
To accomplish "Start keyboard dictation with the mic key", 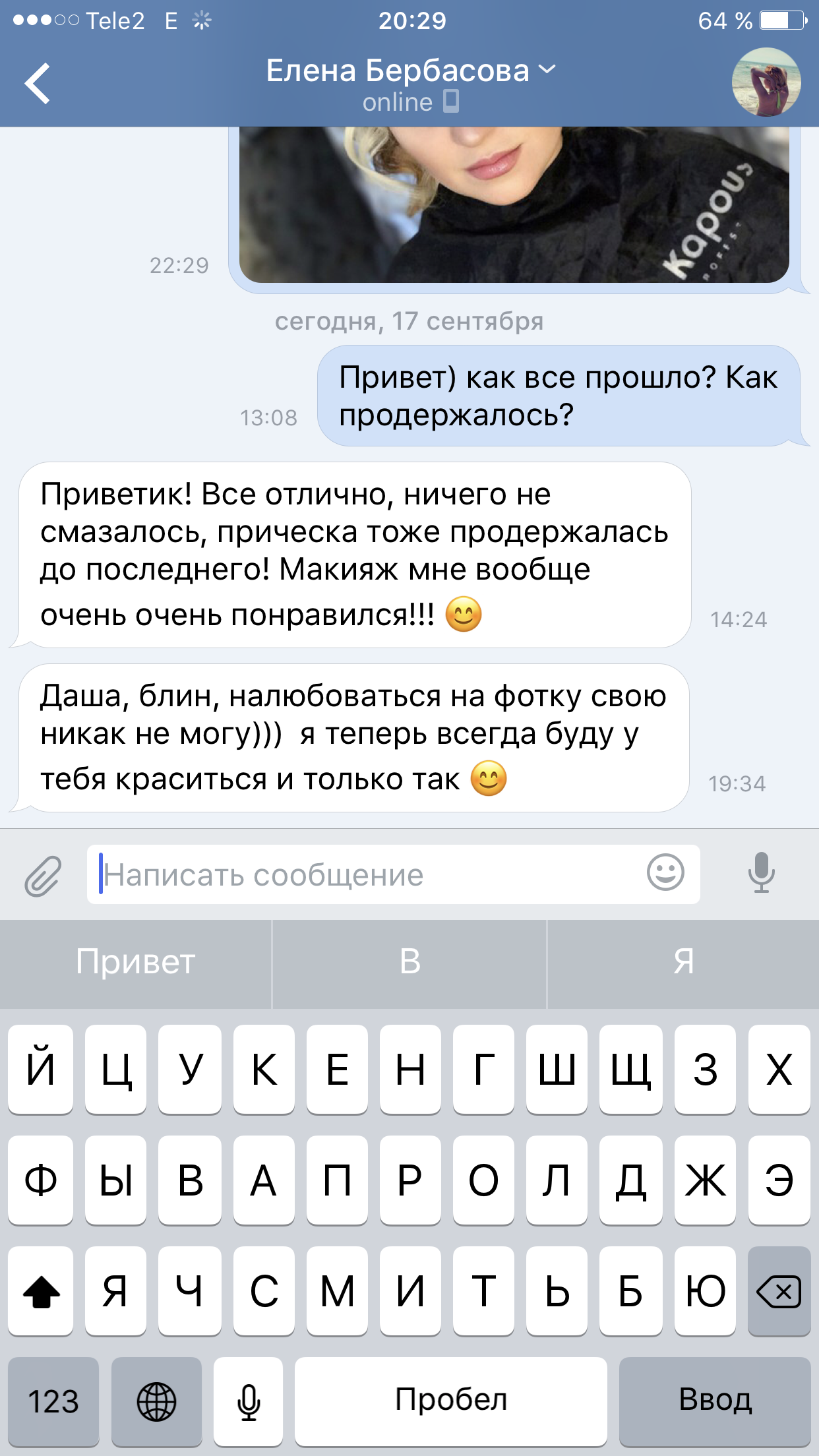I will click(249, 1401).
